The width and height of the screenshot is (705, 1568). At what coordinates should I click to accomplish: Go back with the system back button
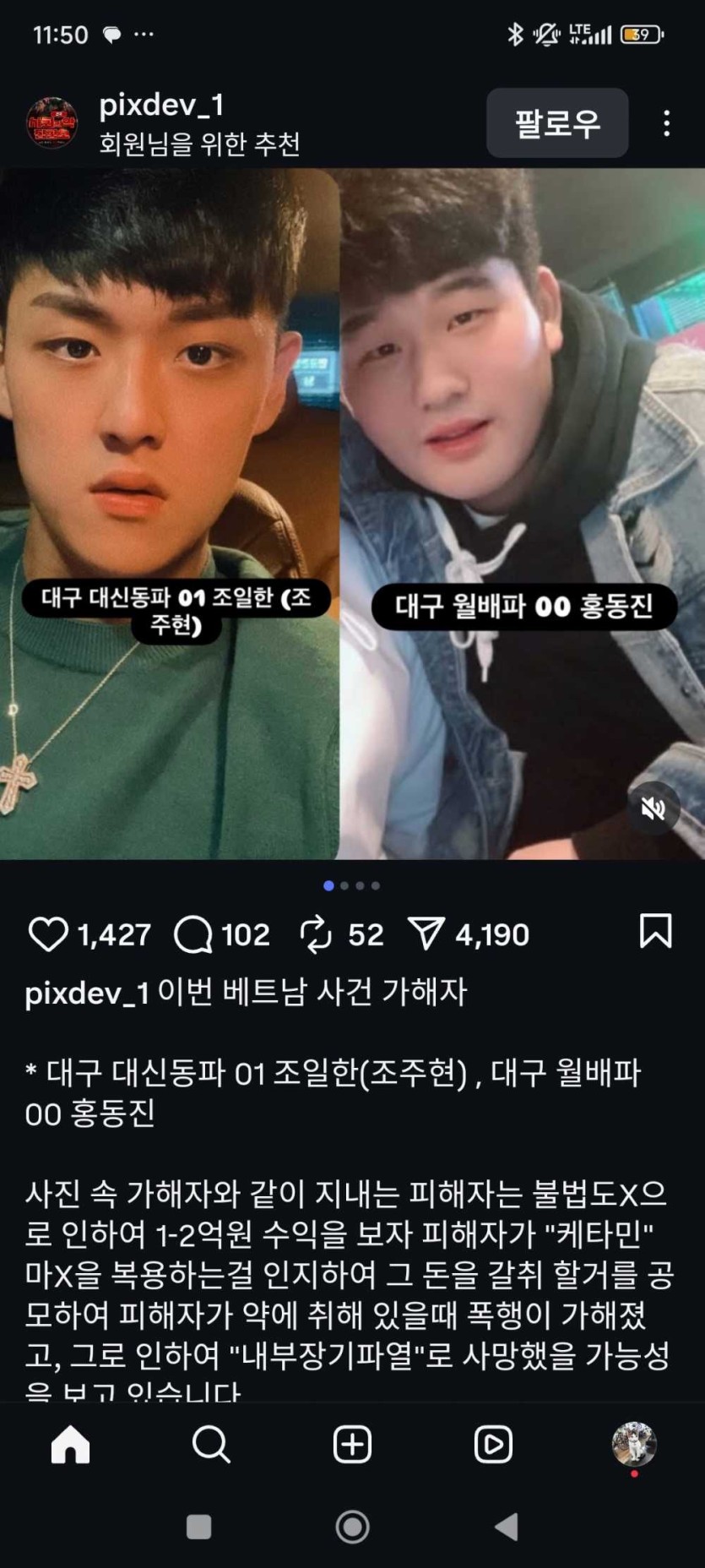pos(507,1527)
